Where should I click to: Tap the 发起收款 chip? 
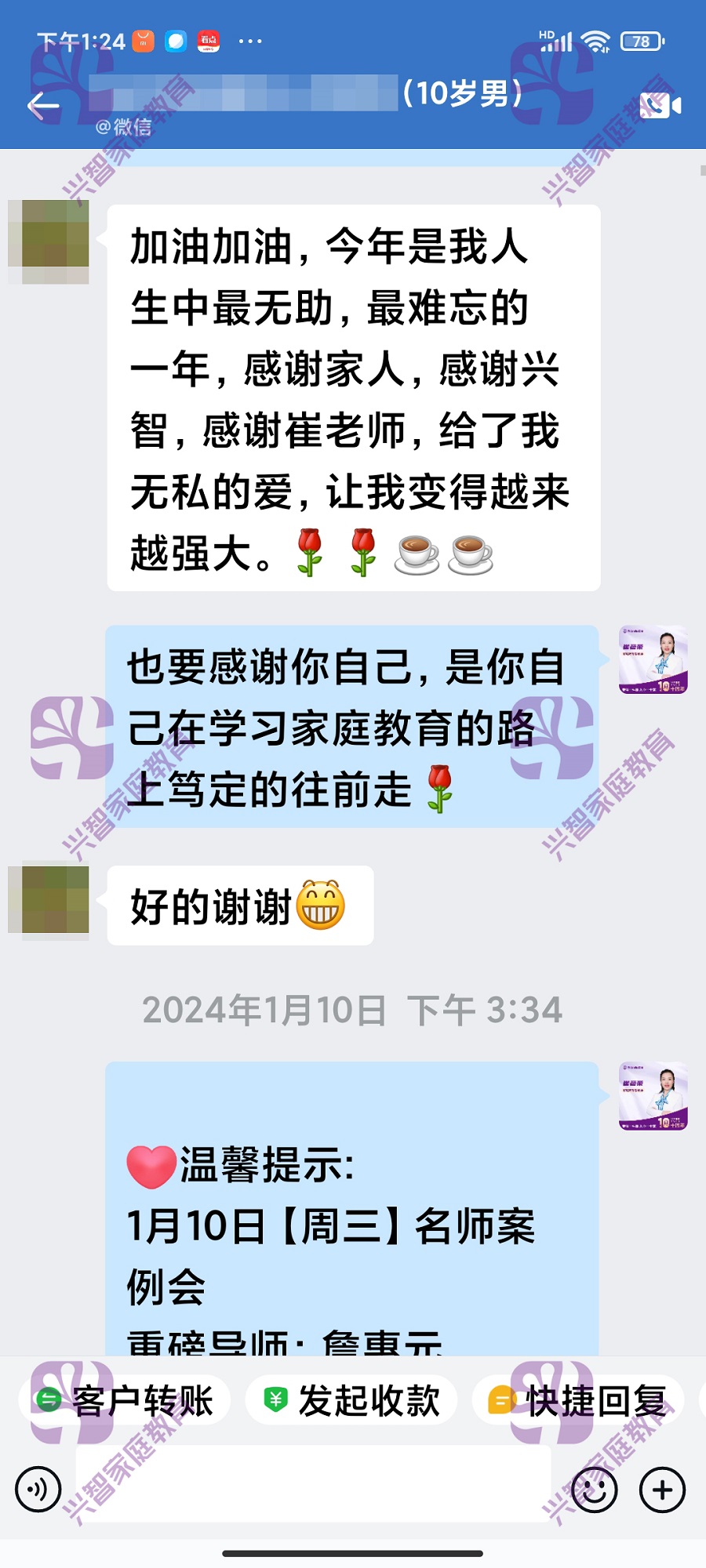point(352,1400)
